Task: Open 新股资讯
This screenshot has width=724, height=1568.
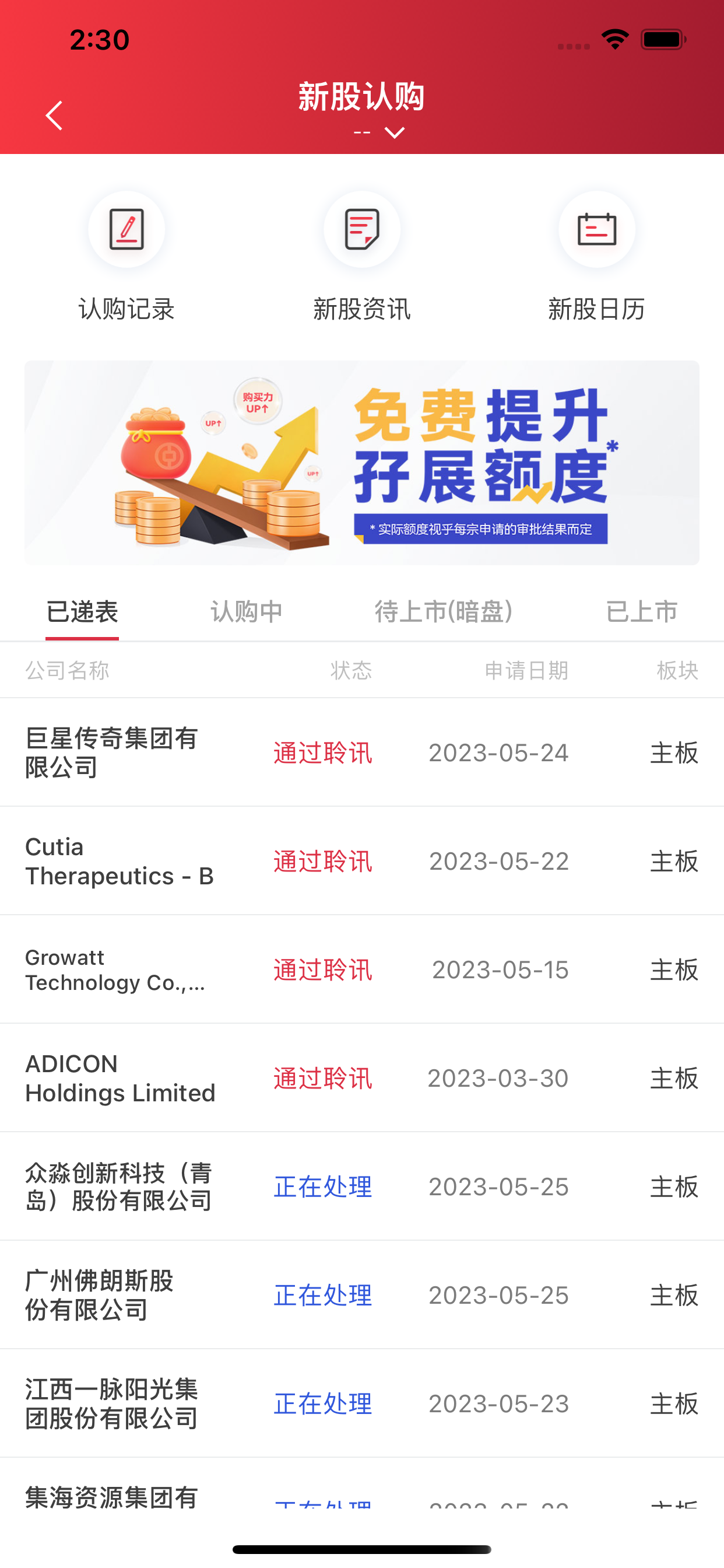Action: 361,256
